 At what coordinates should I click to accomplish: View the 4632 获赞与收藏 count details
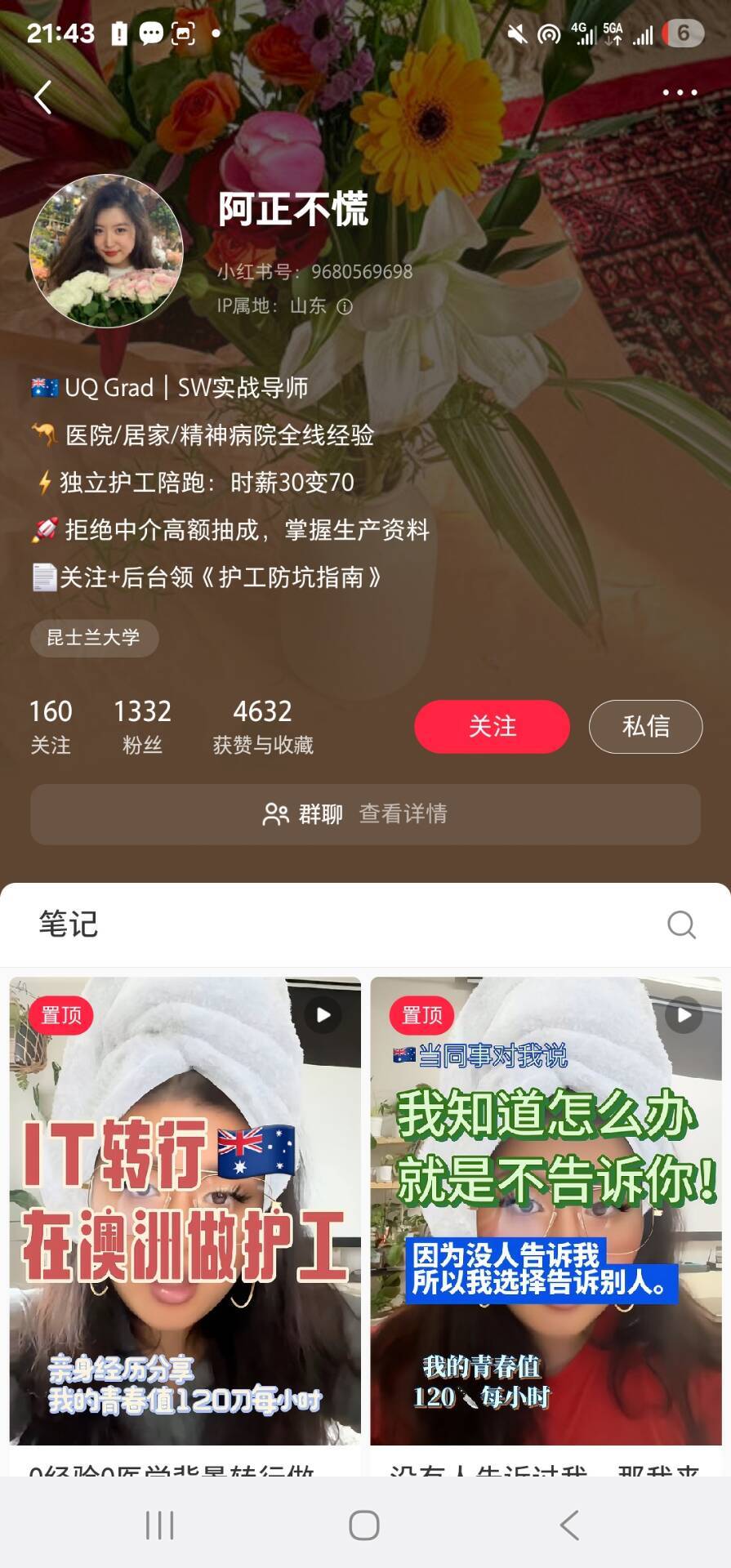point(262,725)
